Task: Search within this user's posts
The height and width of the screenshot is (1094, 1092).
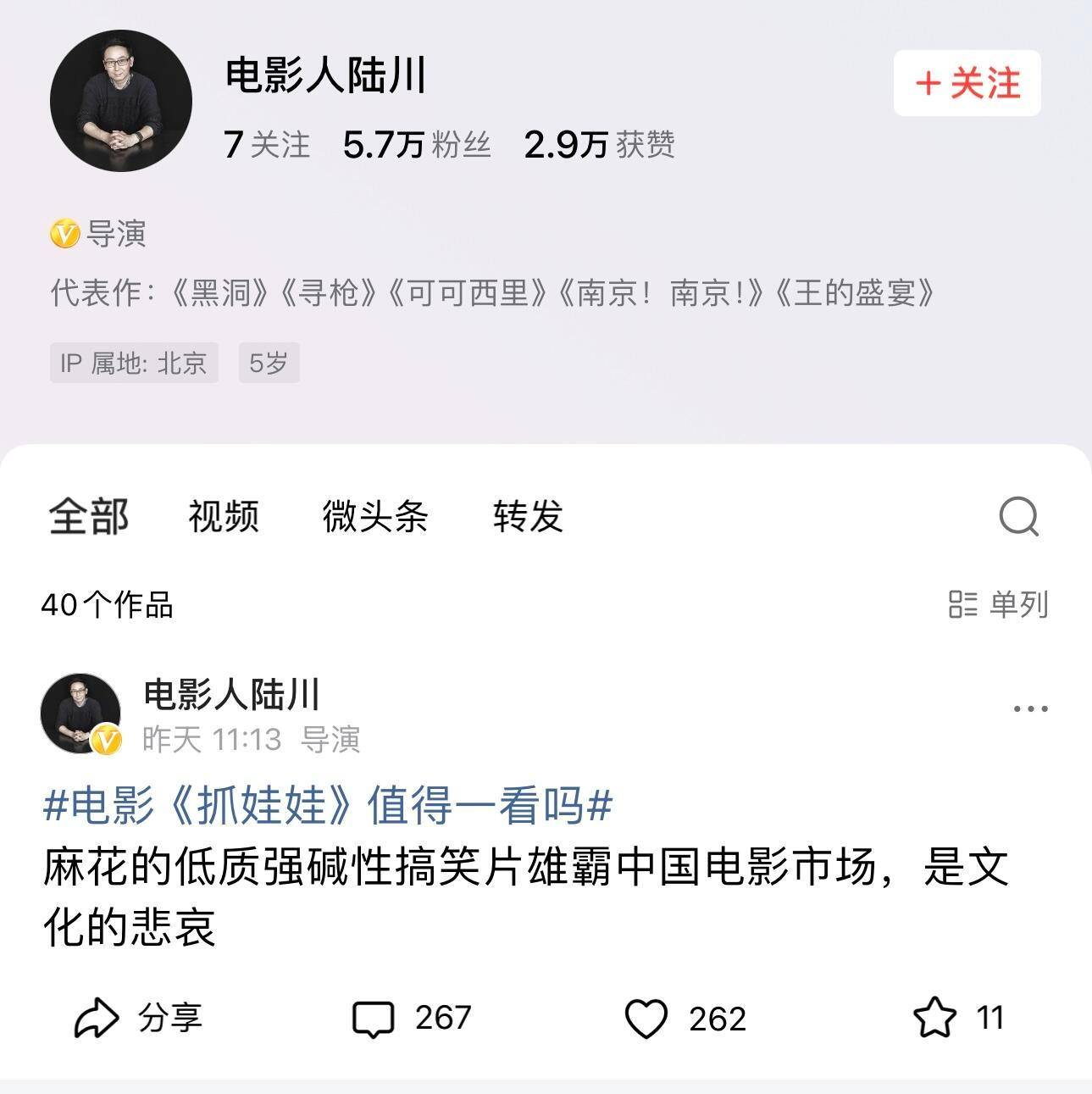Action: tap(1018, 515)
